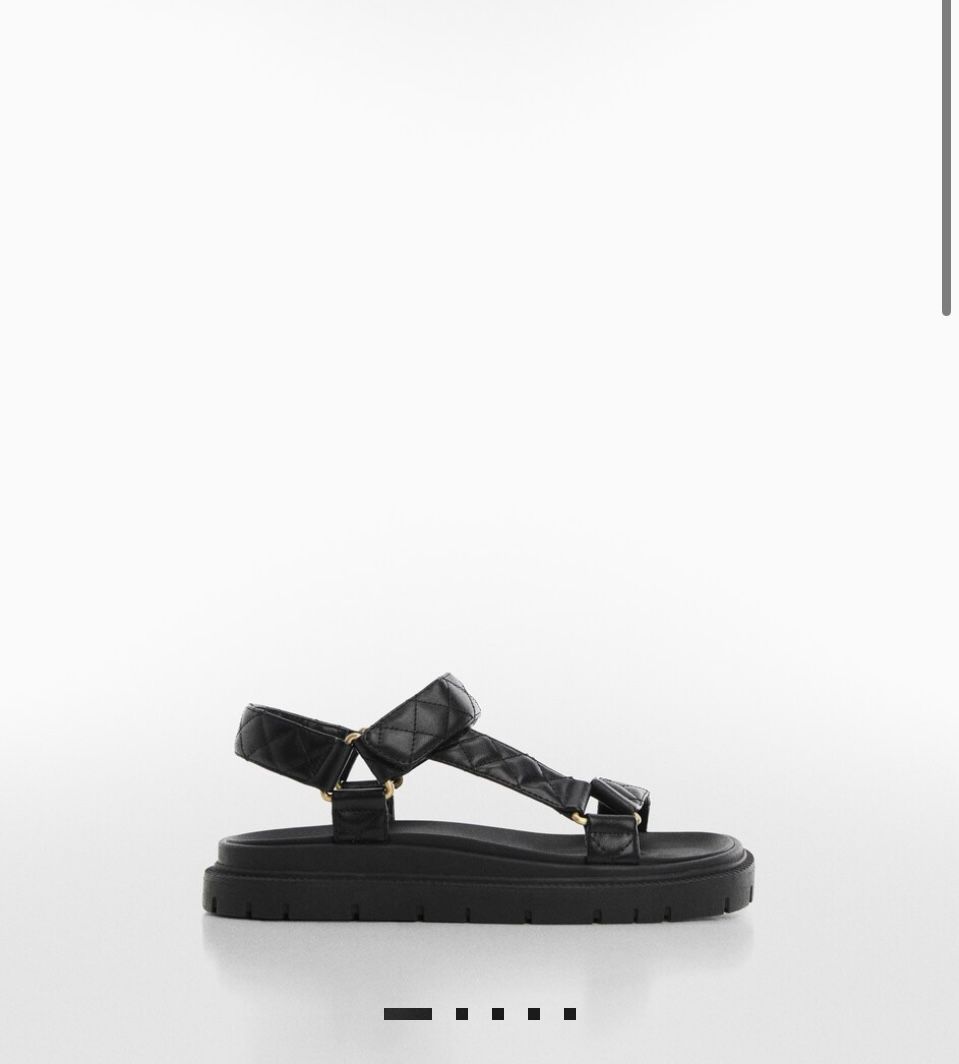Open the black quilted sandal photo fullscreen
The height and width of the screenshot is (1064, 959).
(478, 800)
